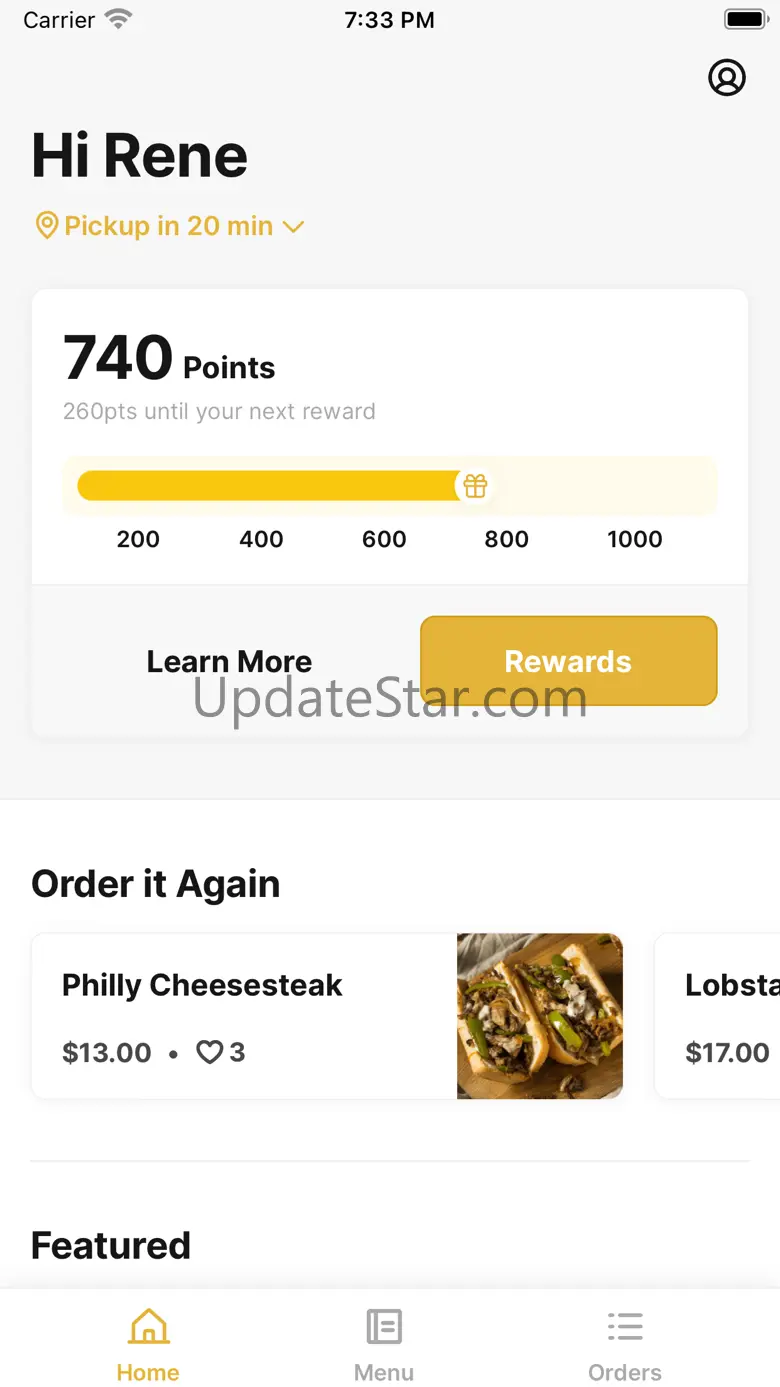The image size is (780, 1387).
Task: Switch to the Menu tab
Action: coord(384,1343)
